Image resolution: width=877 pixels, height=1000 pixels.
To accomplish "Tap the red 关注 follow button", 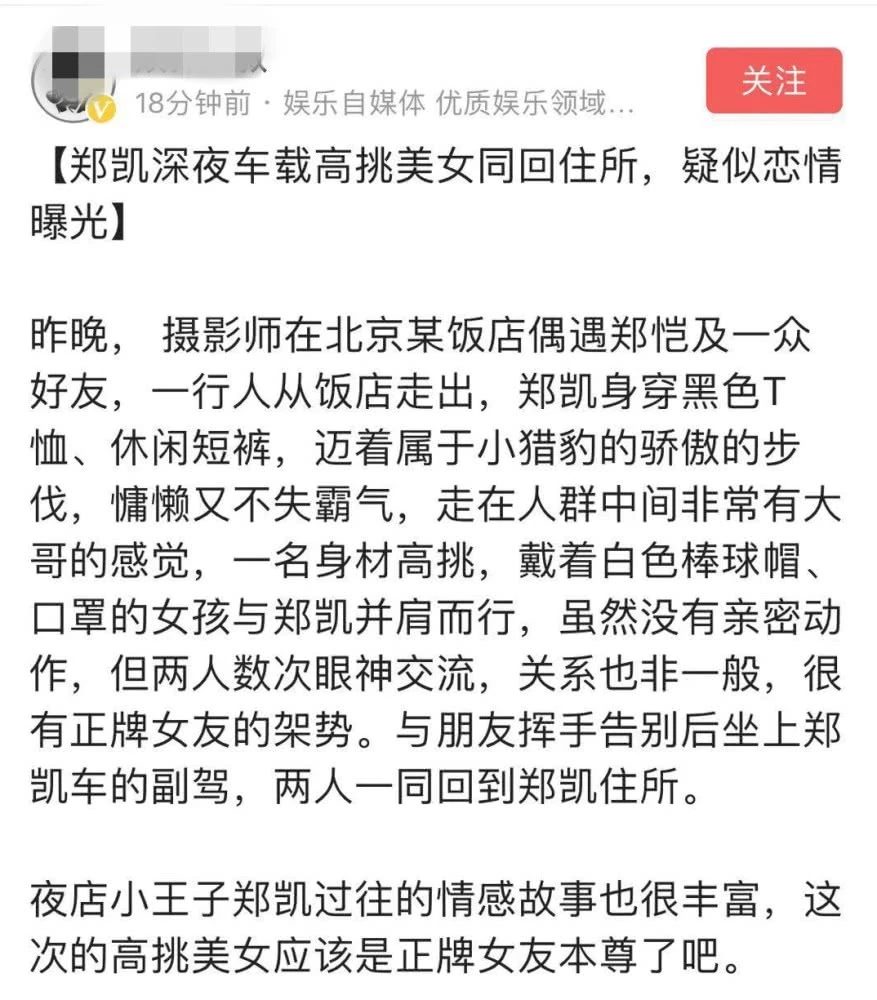I will [x=773, y=81].
